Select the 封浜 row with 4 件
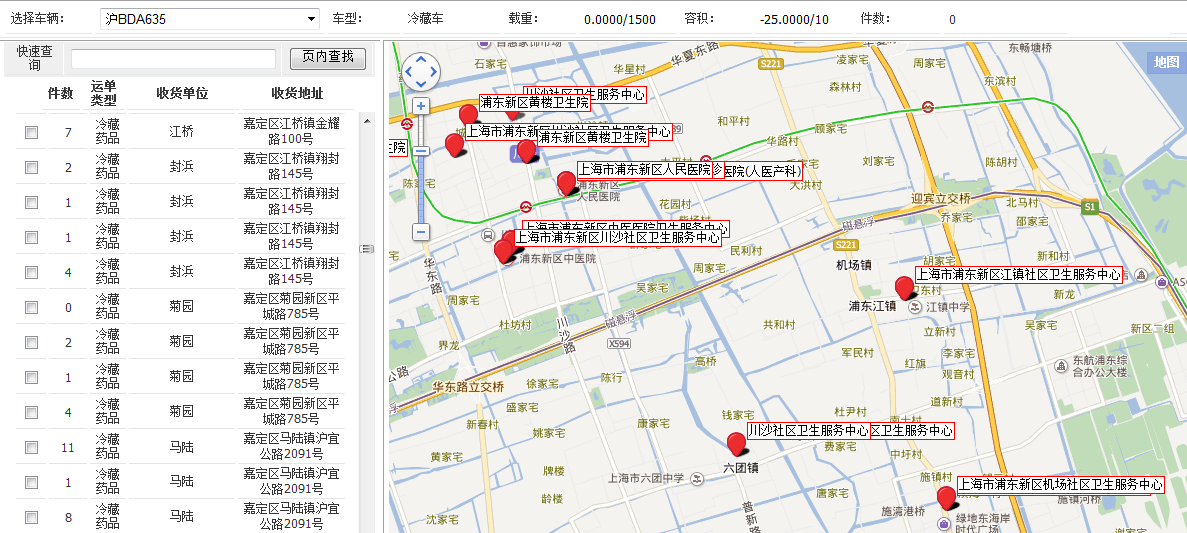1187x533 pixels. [x=32, y=272]
